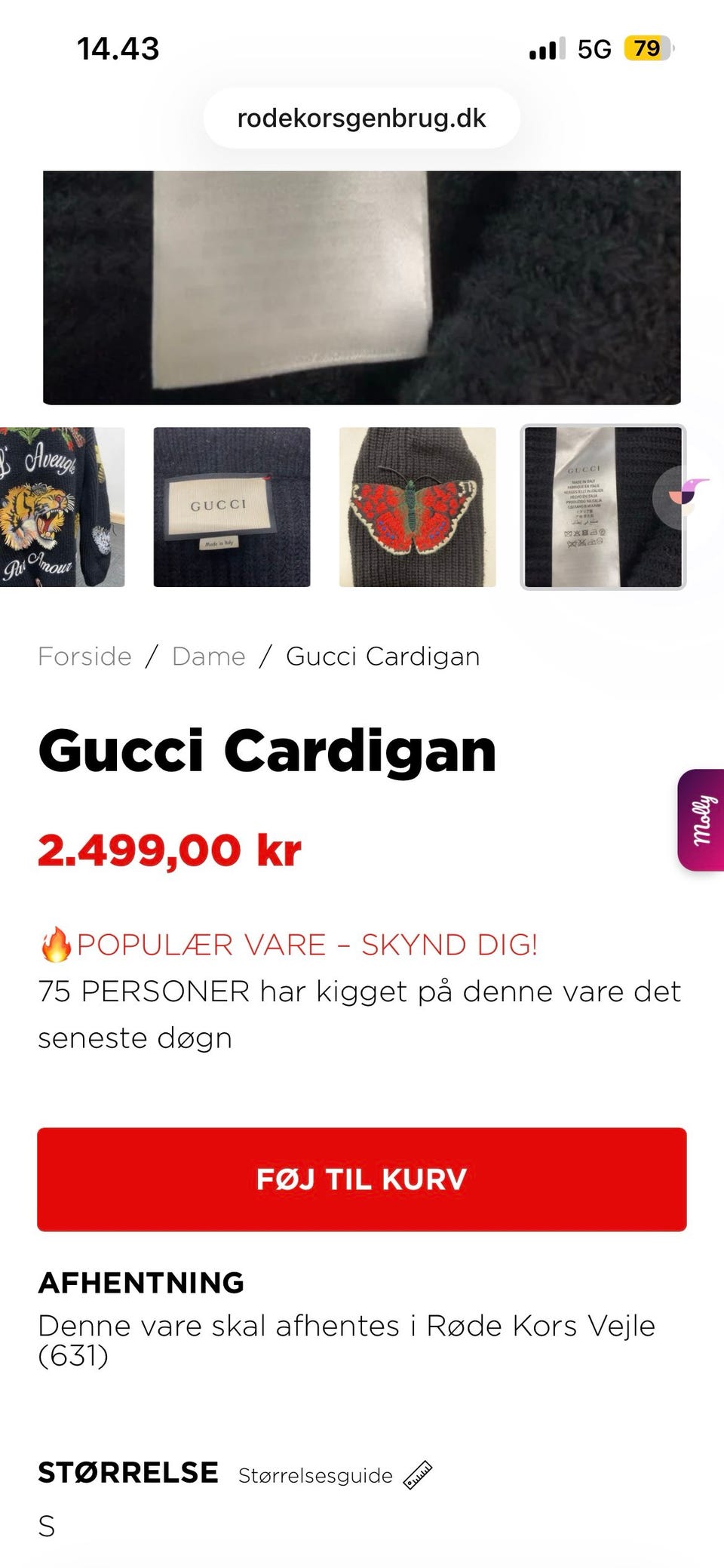Tap the 5G network indicator
Screen dimensions: 724x1568
593,47
